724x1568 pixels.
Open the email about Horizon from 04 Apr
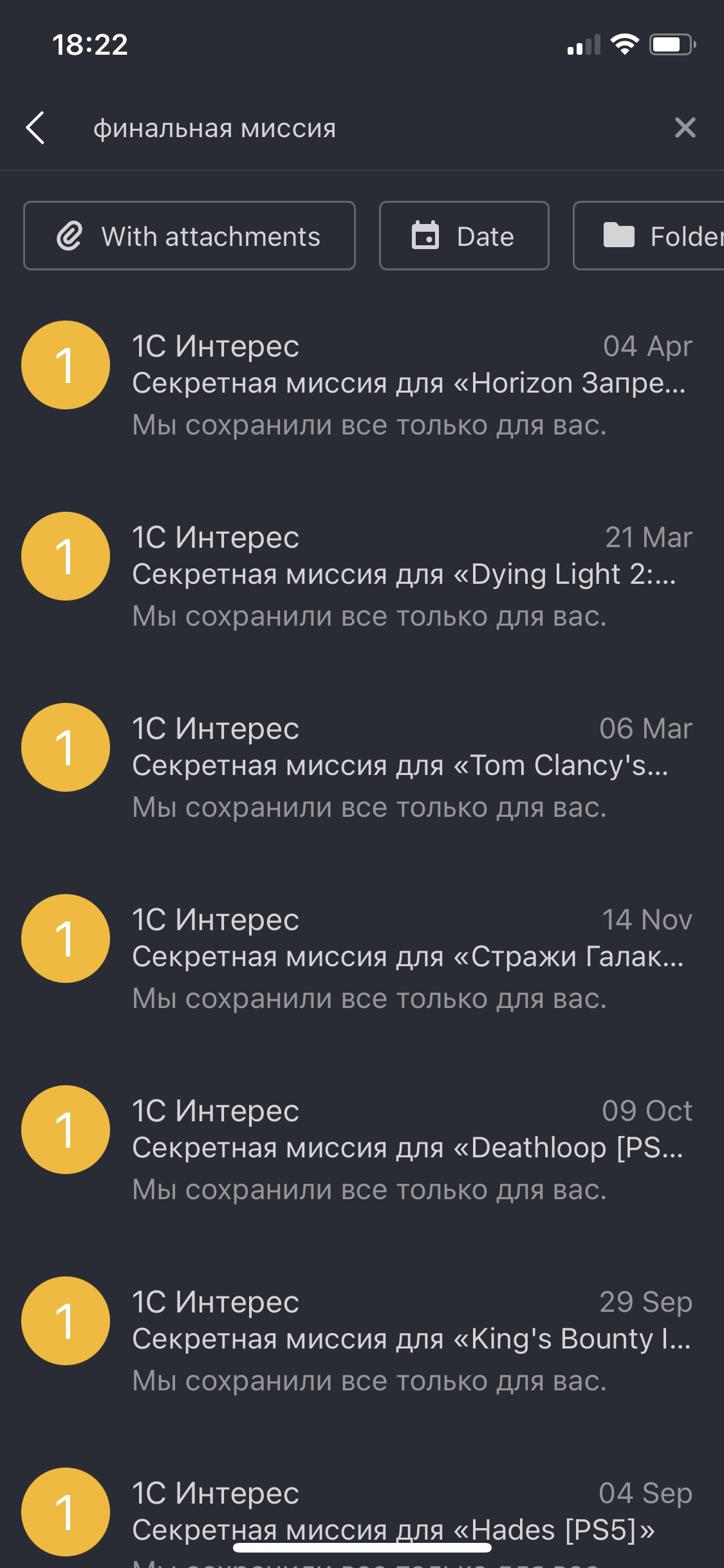[386, 385]
